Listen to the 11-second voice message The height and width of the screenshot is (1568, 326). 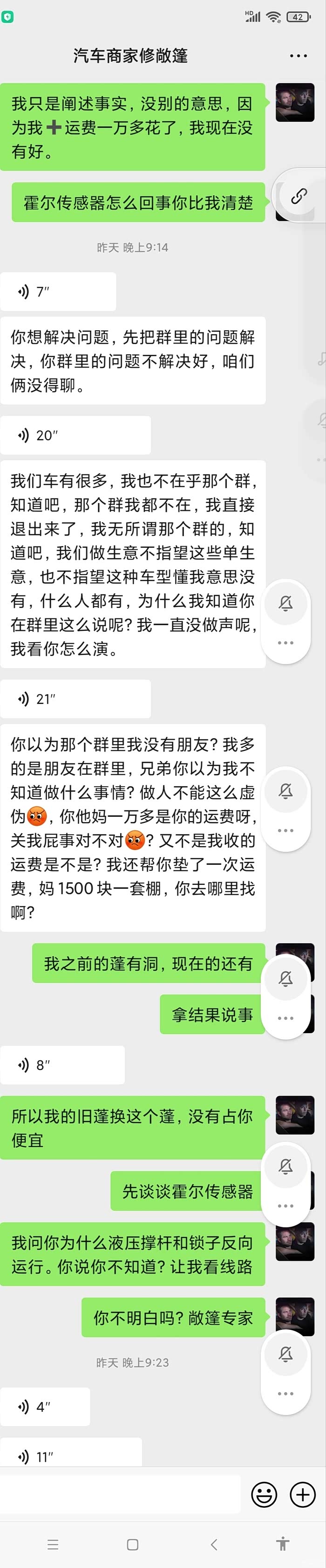70,1457
